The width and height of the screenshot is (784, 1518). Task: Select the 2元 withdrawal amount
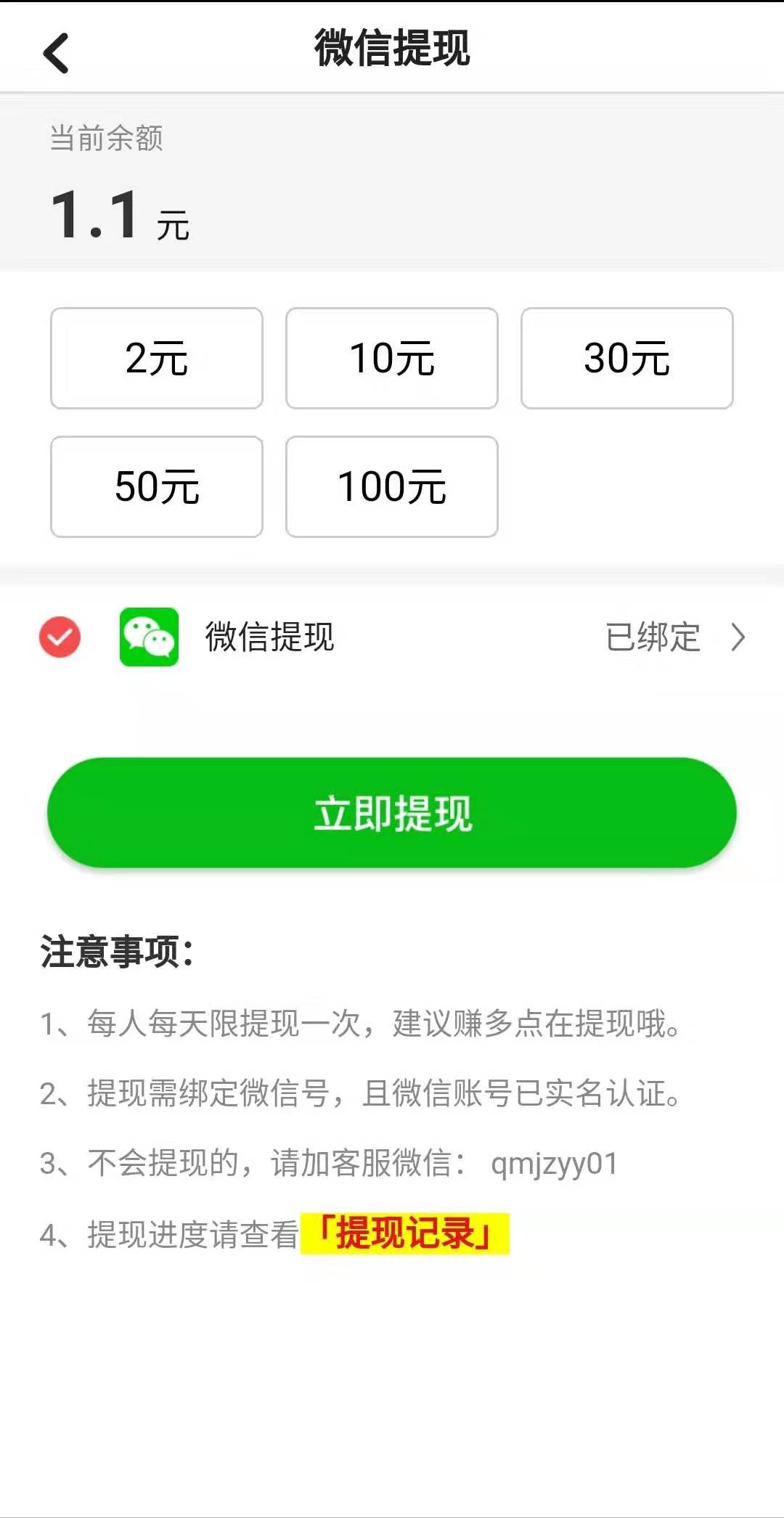pyautogui.click(x=157, y=358)
